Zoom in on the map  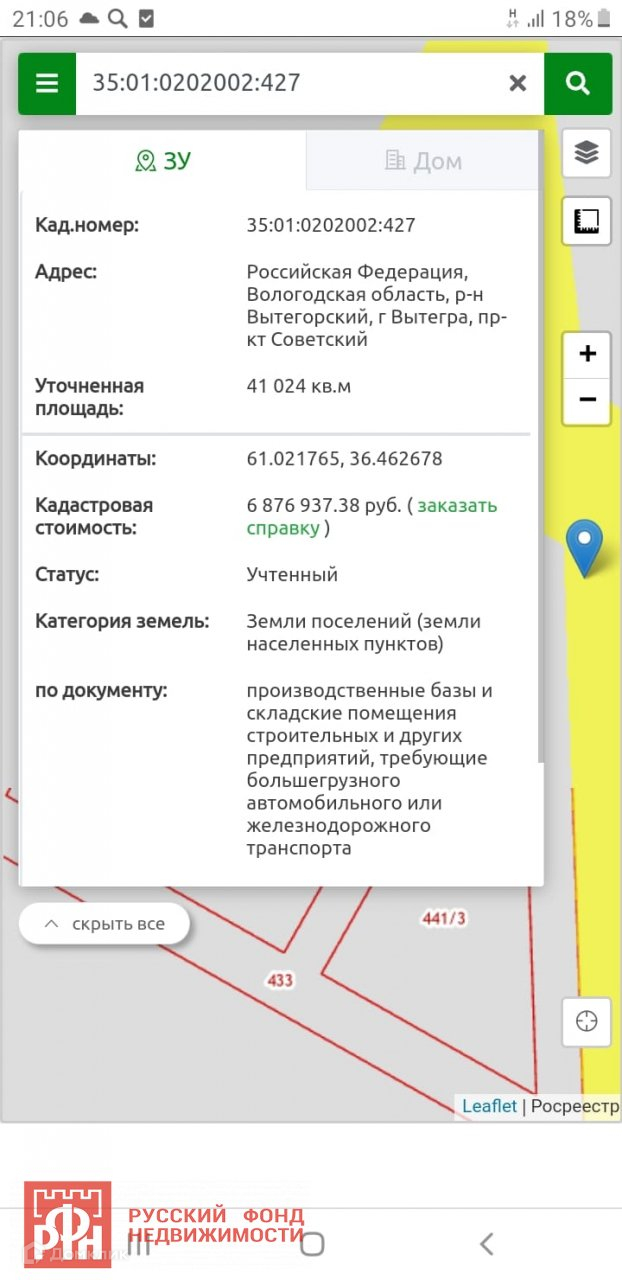[x=587, y=354]
